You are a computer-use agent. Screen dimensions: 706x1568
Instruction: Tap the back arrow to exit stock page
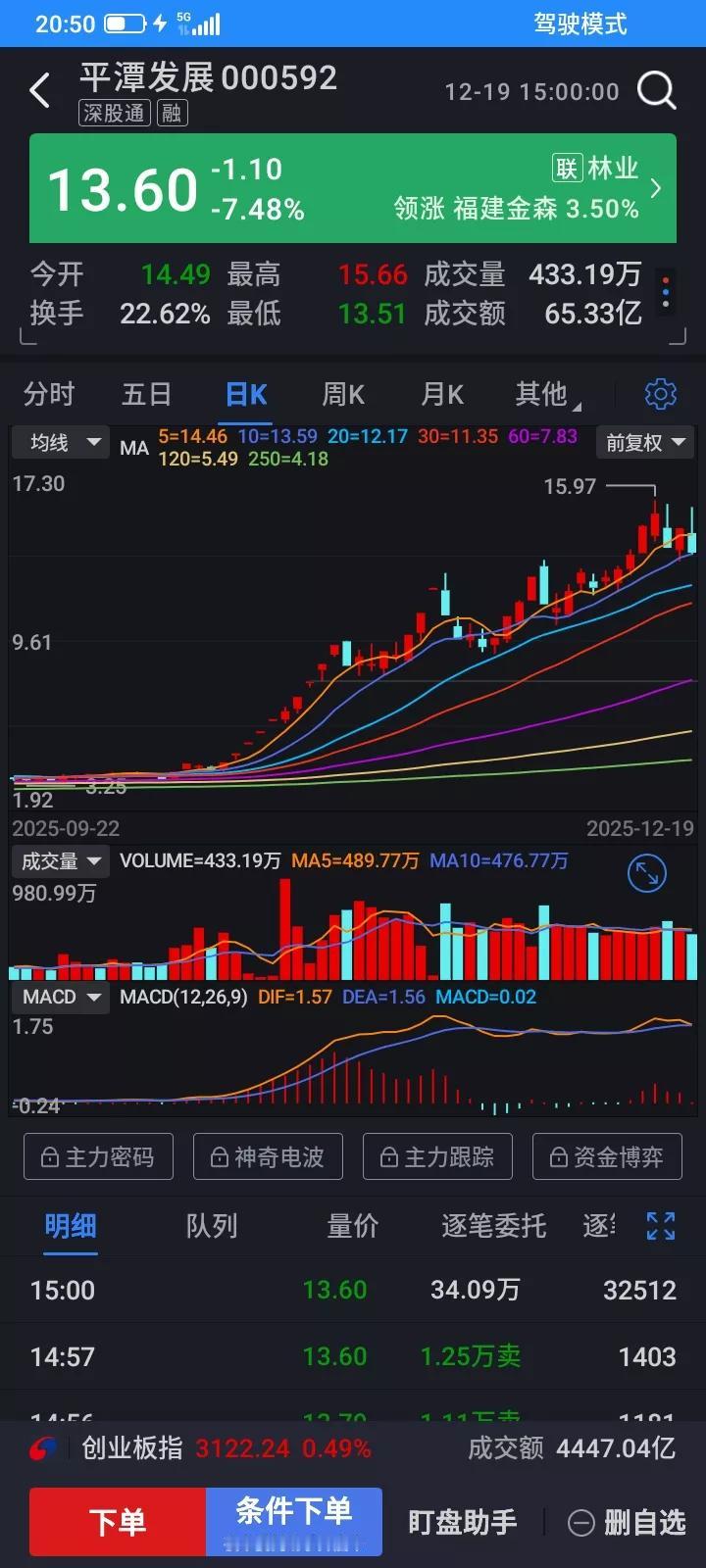[x=39, y=89]
